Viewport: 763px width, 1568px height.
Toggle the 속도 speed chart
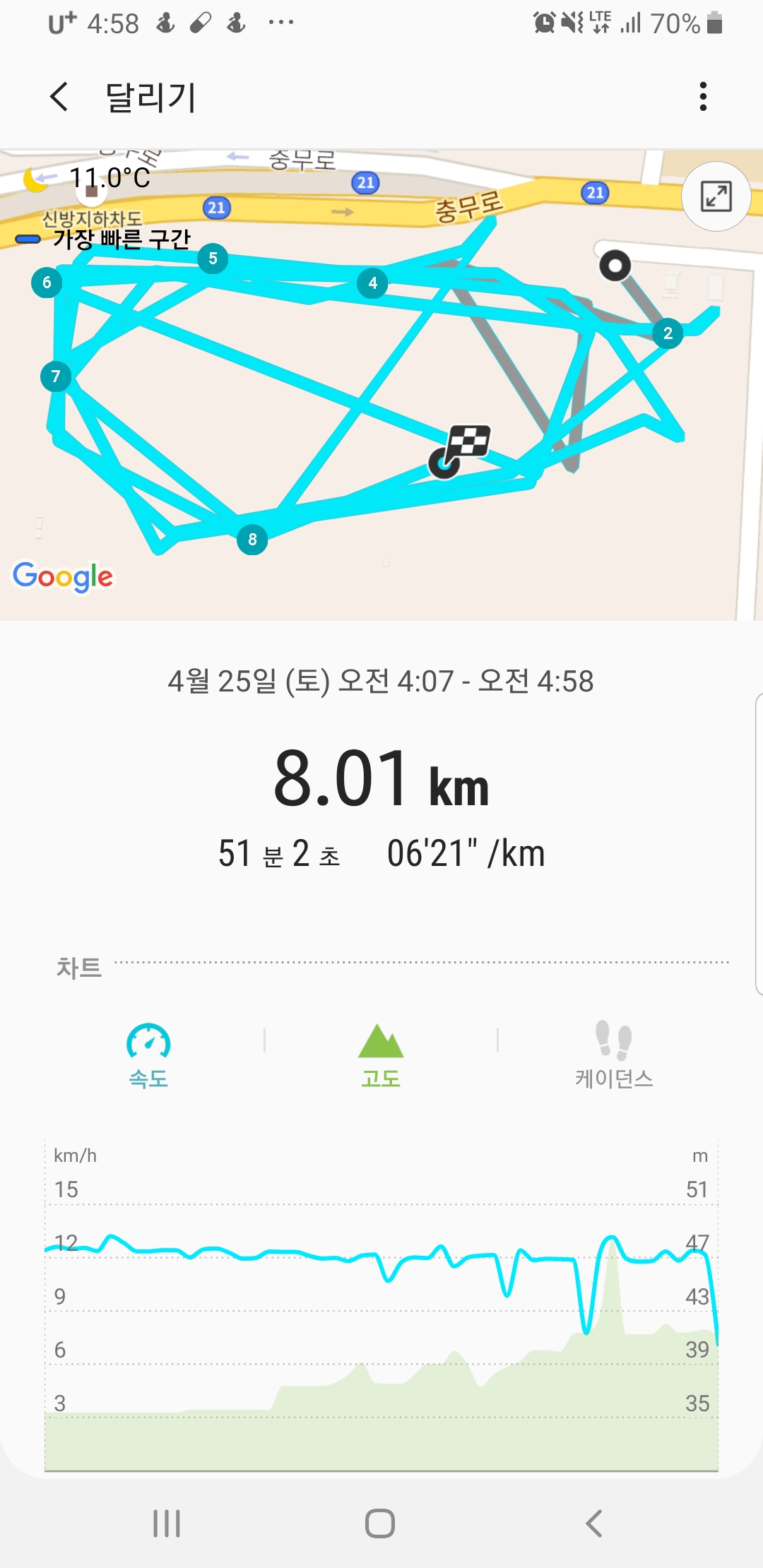point(148,1055)
